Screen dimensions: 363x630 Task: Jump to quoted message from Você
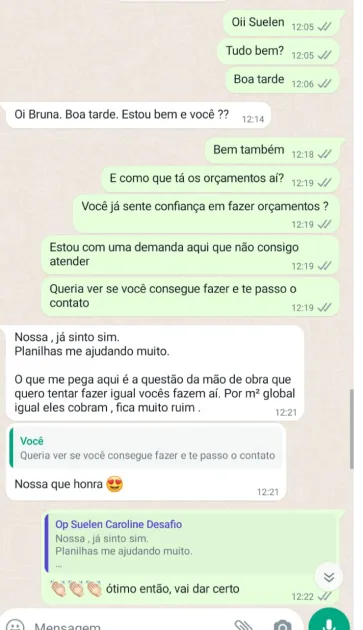[x=145, y=448]
